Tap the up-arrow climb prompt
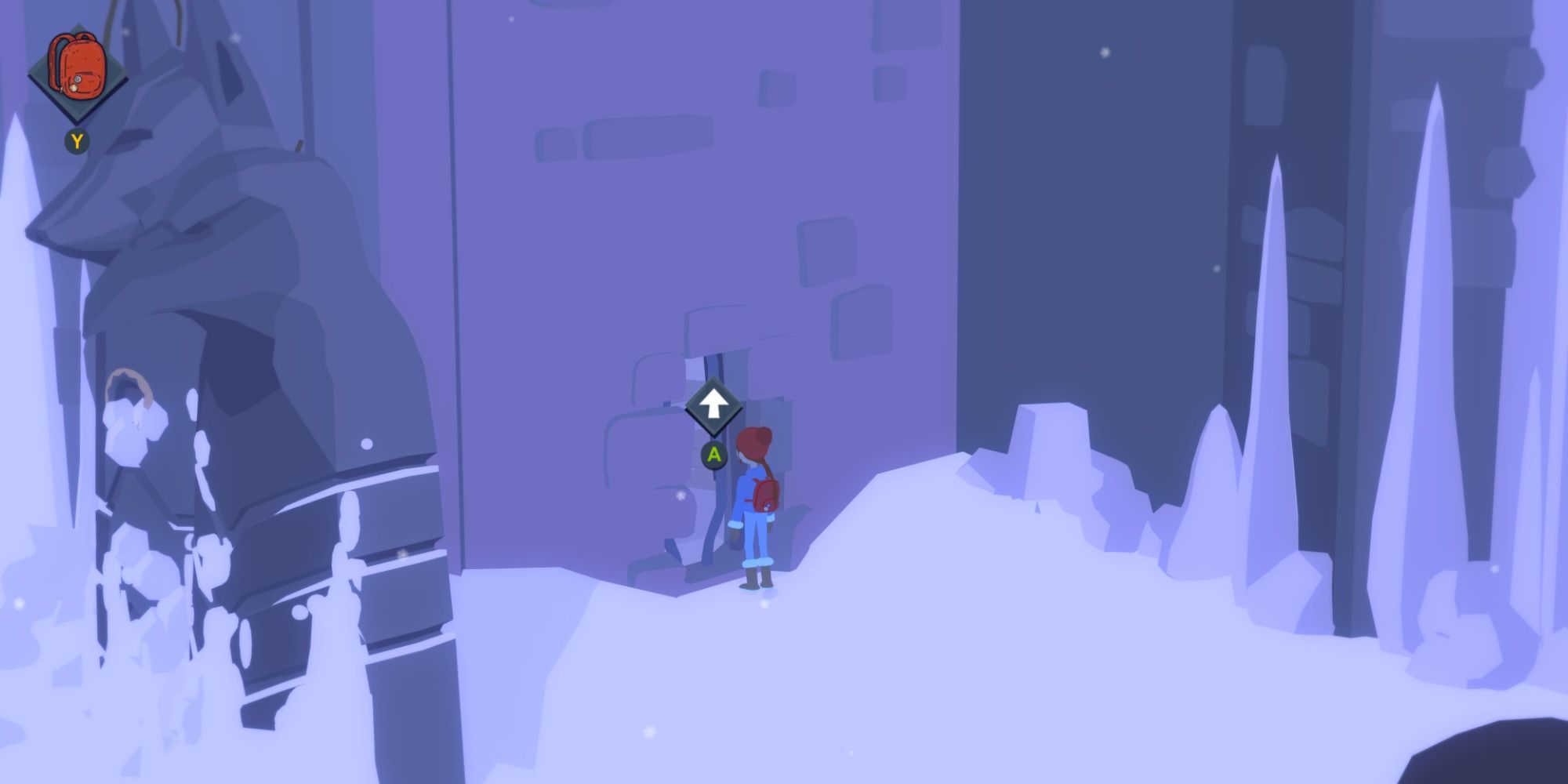This screenshot has width=1568, height=784. coord(713,405)
